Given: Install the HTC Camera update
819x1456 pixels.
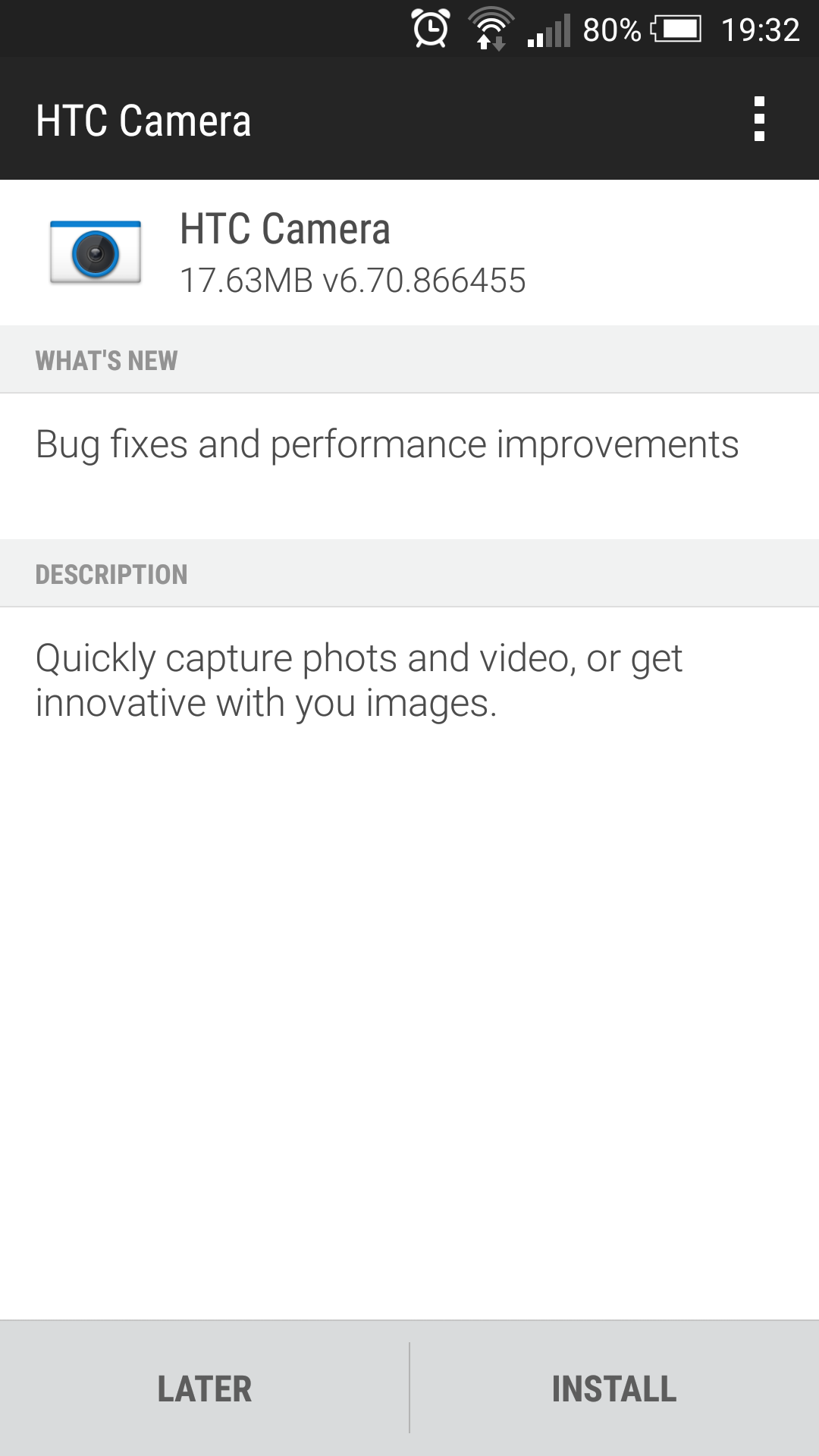Looking at the screenshot, I should (x=614, y=1389).
